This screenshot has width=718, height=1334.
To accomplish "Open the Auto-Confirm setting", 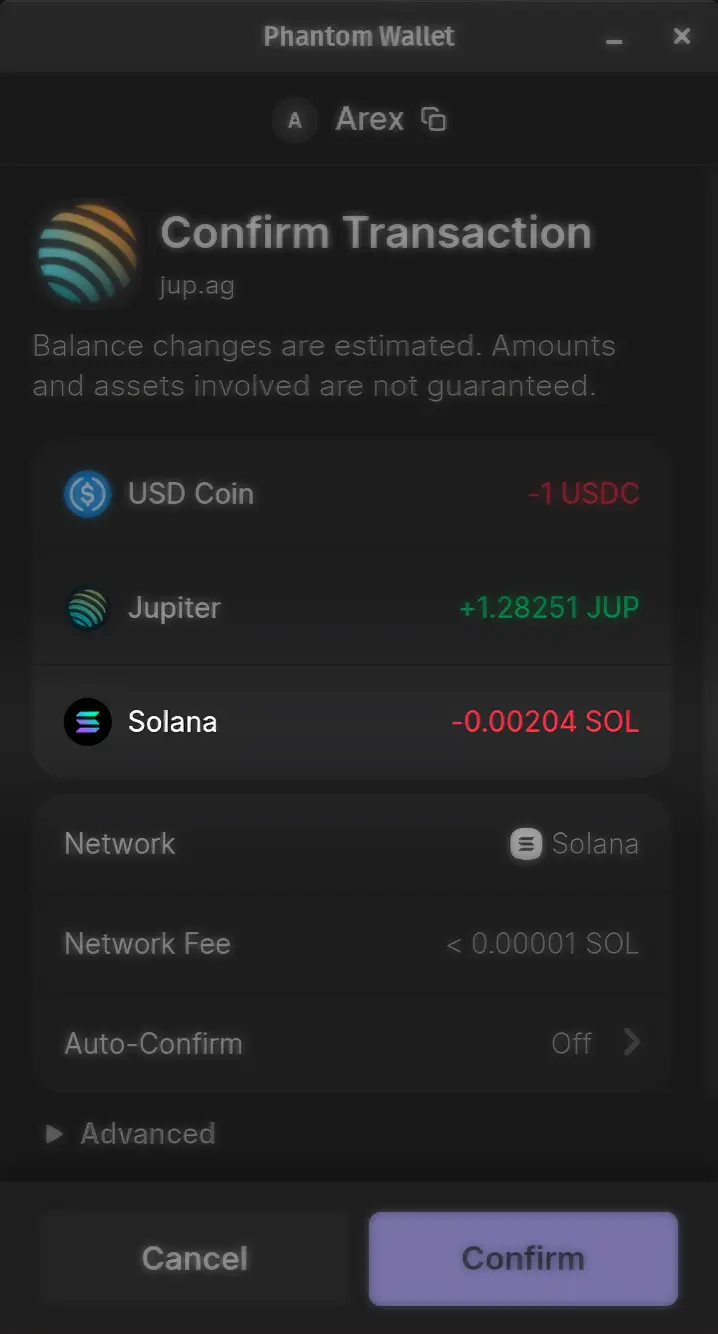I will (352, 1043).
